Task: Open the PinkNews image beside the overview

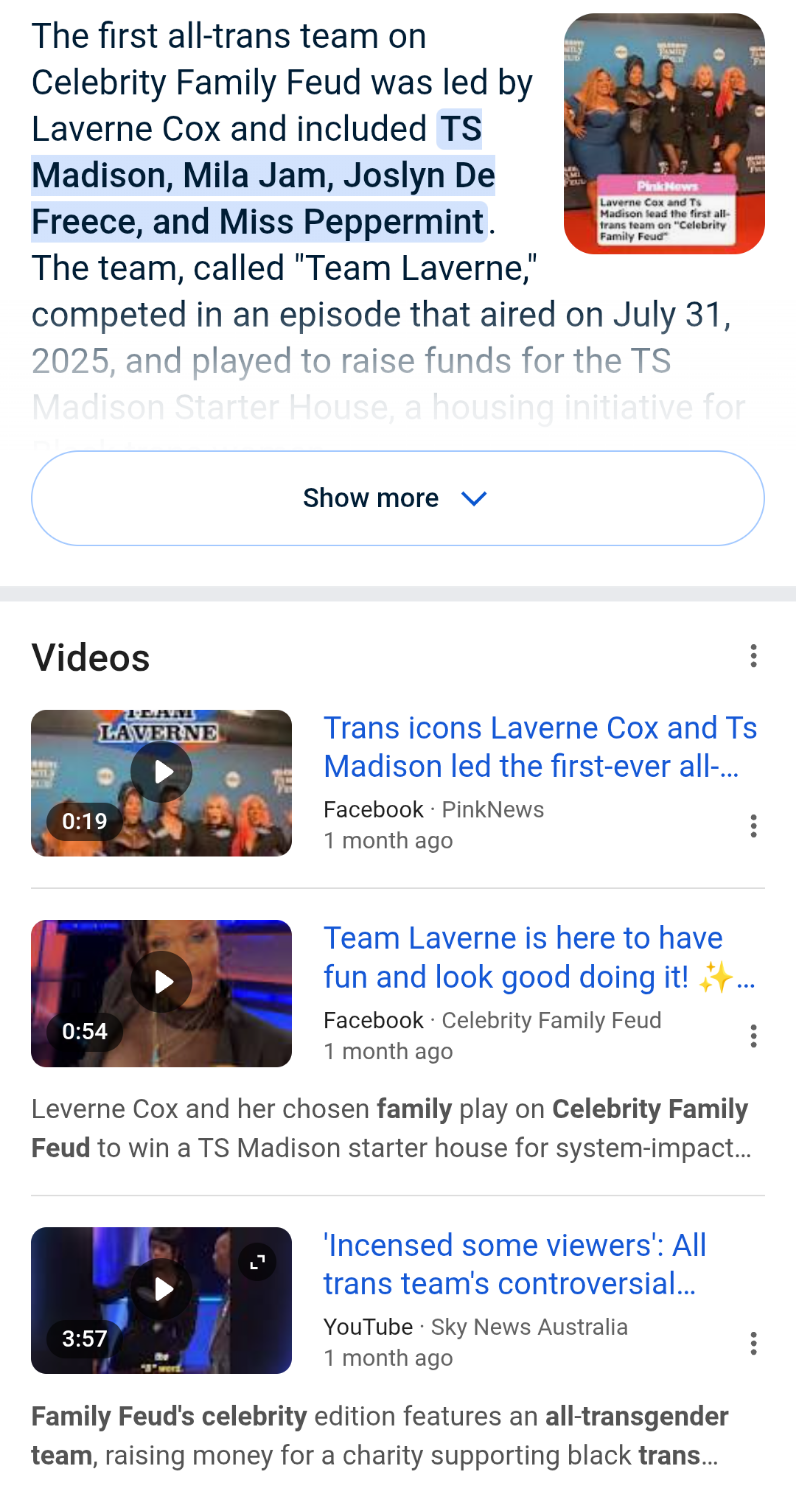Action: (664, 133)
